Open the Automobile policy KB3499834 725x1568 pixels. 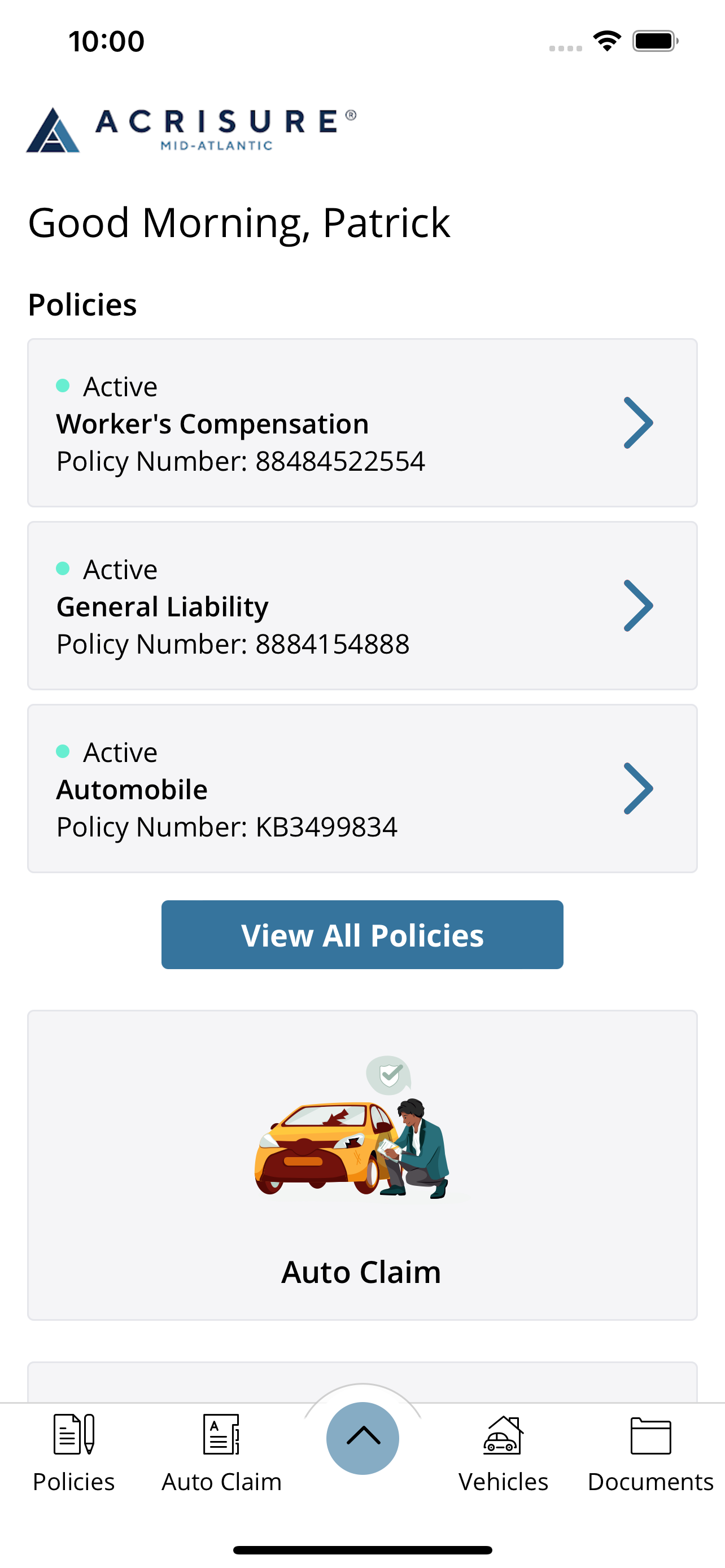362,789
